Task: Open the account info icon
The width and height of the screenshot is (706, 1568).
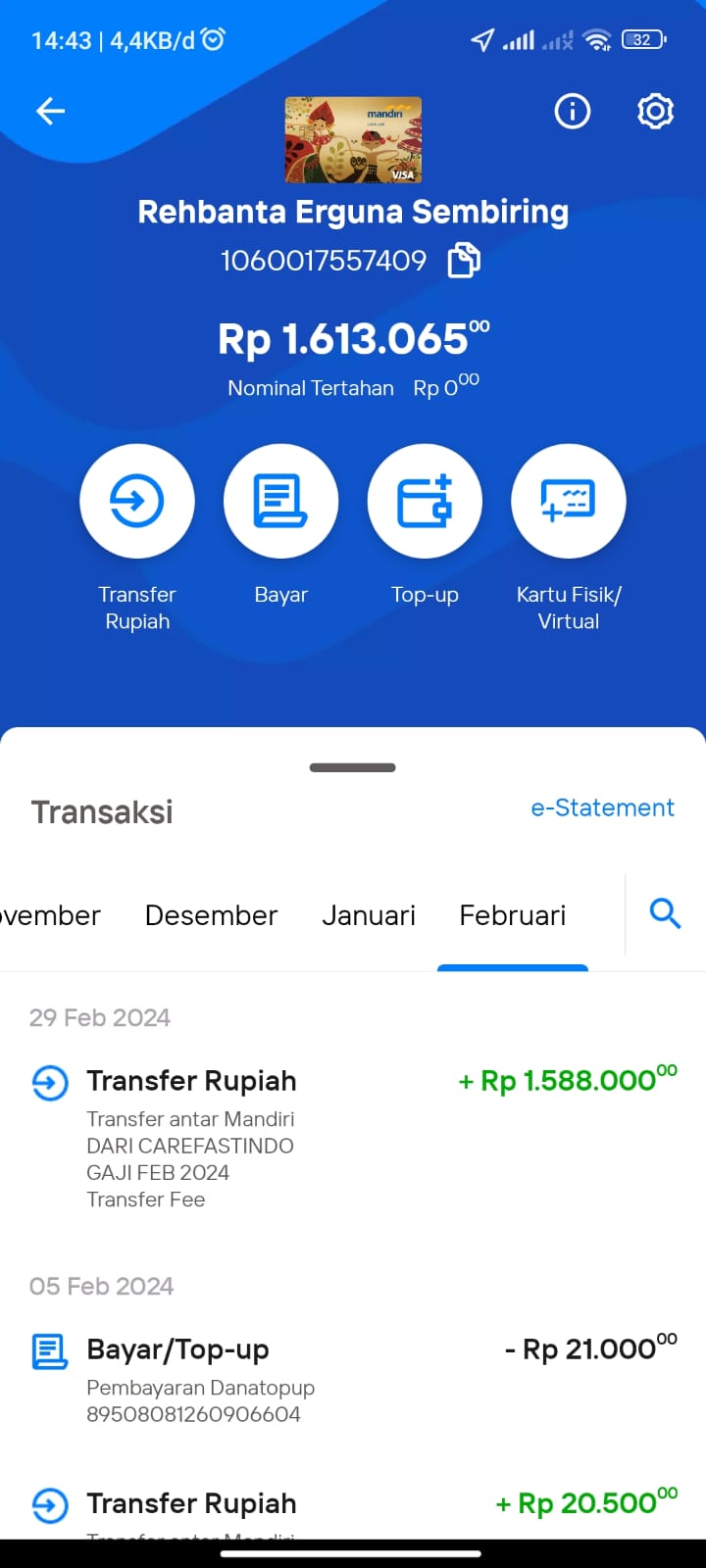Action: (x=573, y=112)
